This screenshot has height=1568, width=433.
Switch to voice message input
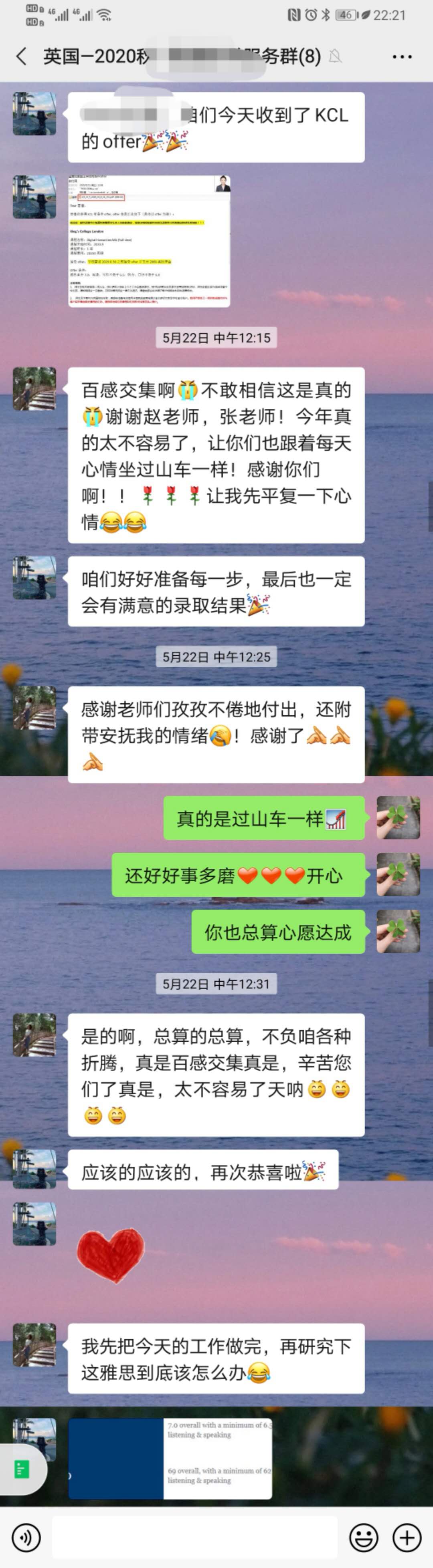(26, 1538)
